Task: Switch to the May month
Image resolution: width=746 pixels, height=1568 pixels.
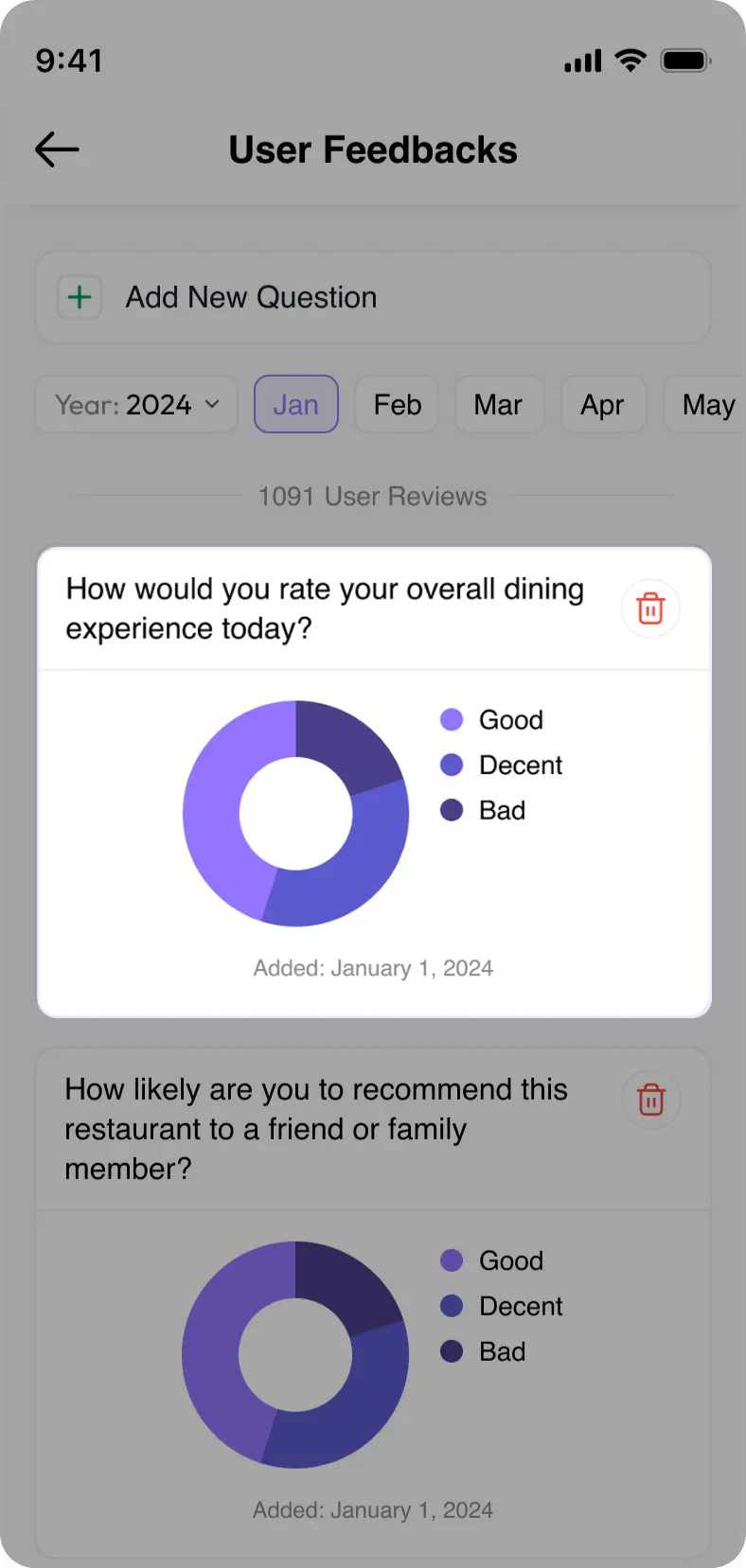Action: (707, 405)
